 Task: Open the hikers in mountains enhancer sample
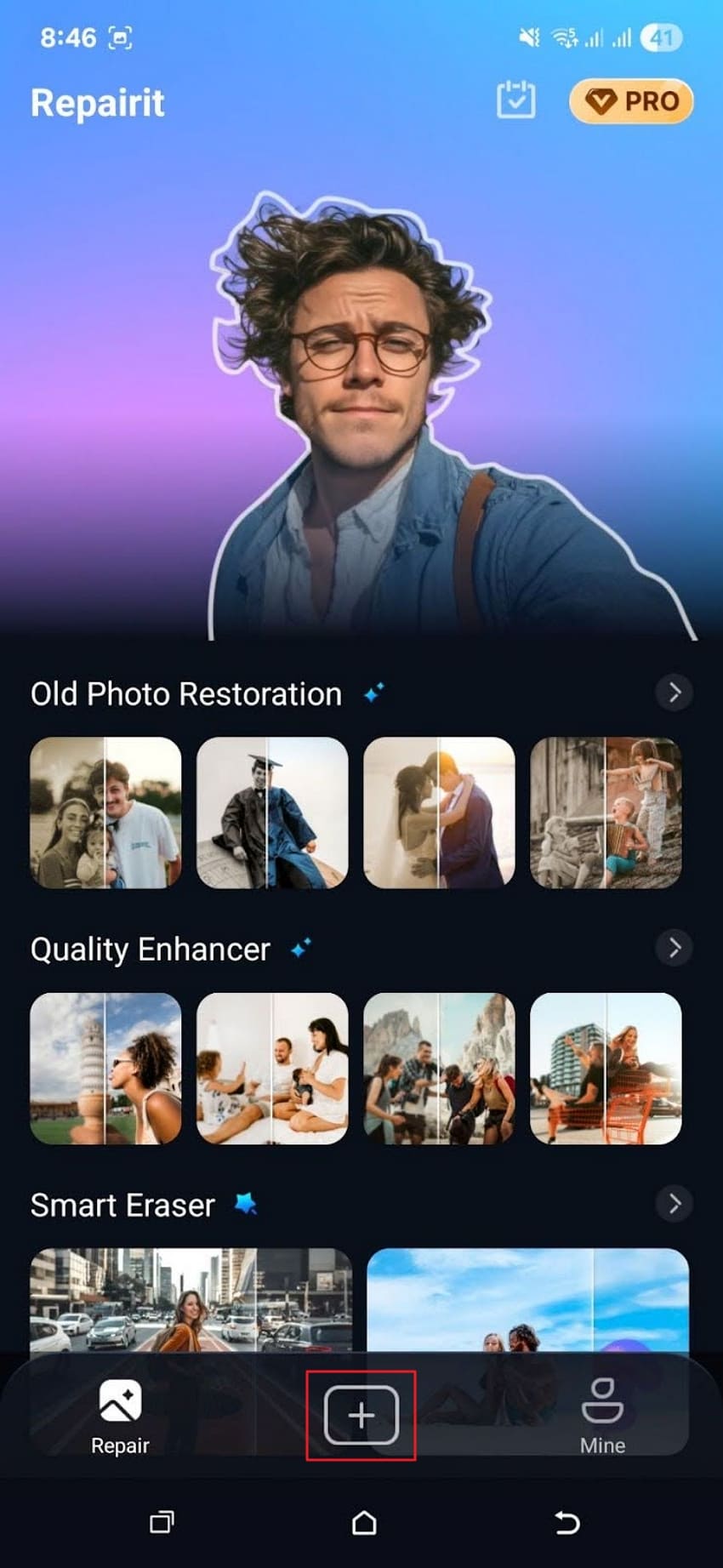(439, 1068)
